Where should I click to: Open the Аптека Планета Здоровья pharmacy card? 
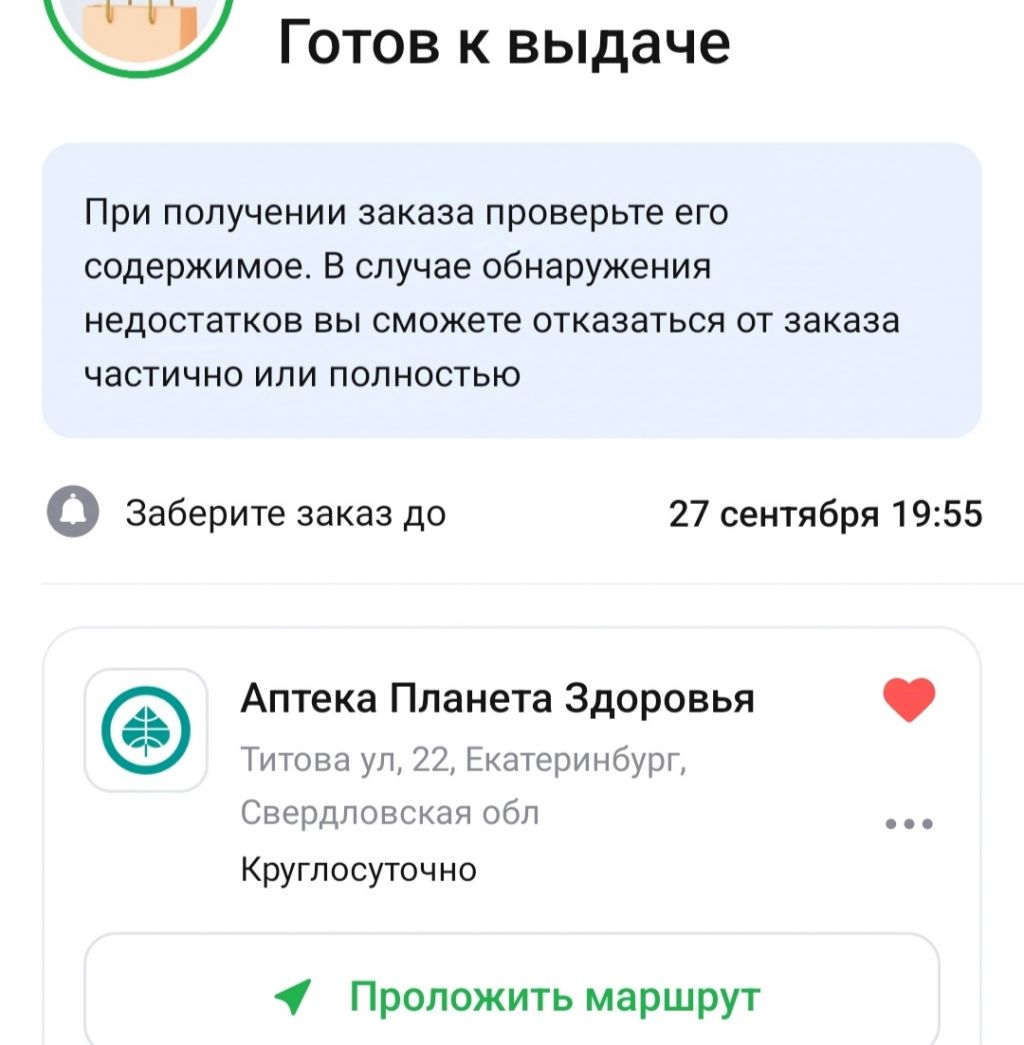pos(497,700)
